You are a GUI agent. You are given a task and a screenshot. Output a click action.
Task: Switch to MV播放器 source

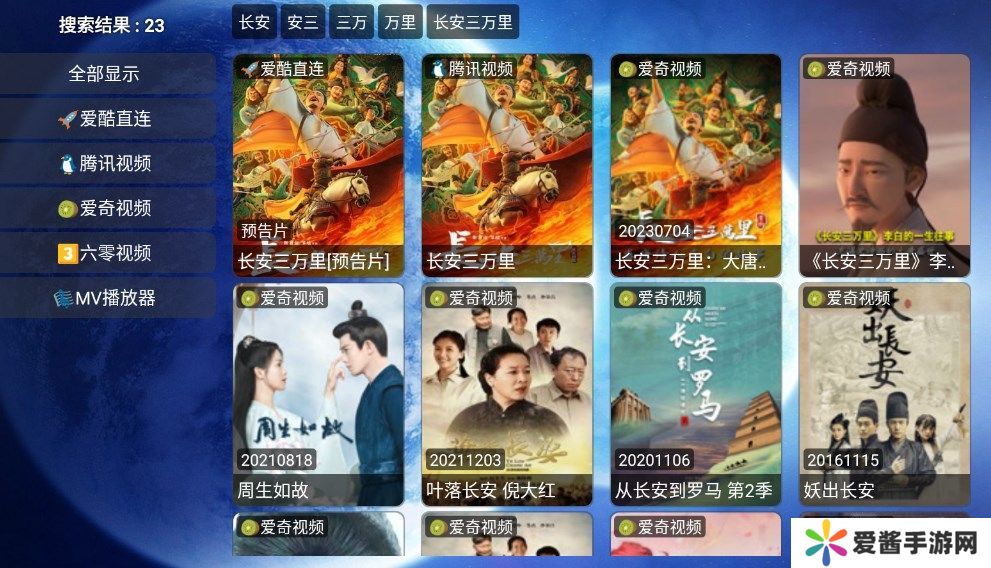104,299
